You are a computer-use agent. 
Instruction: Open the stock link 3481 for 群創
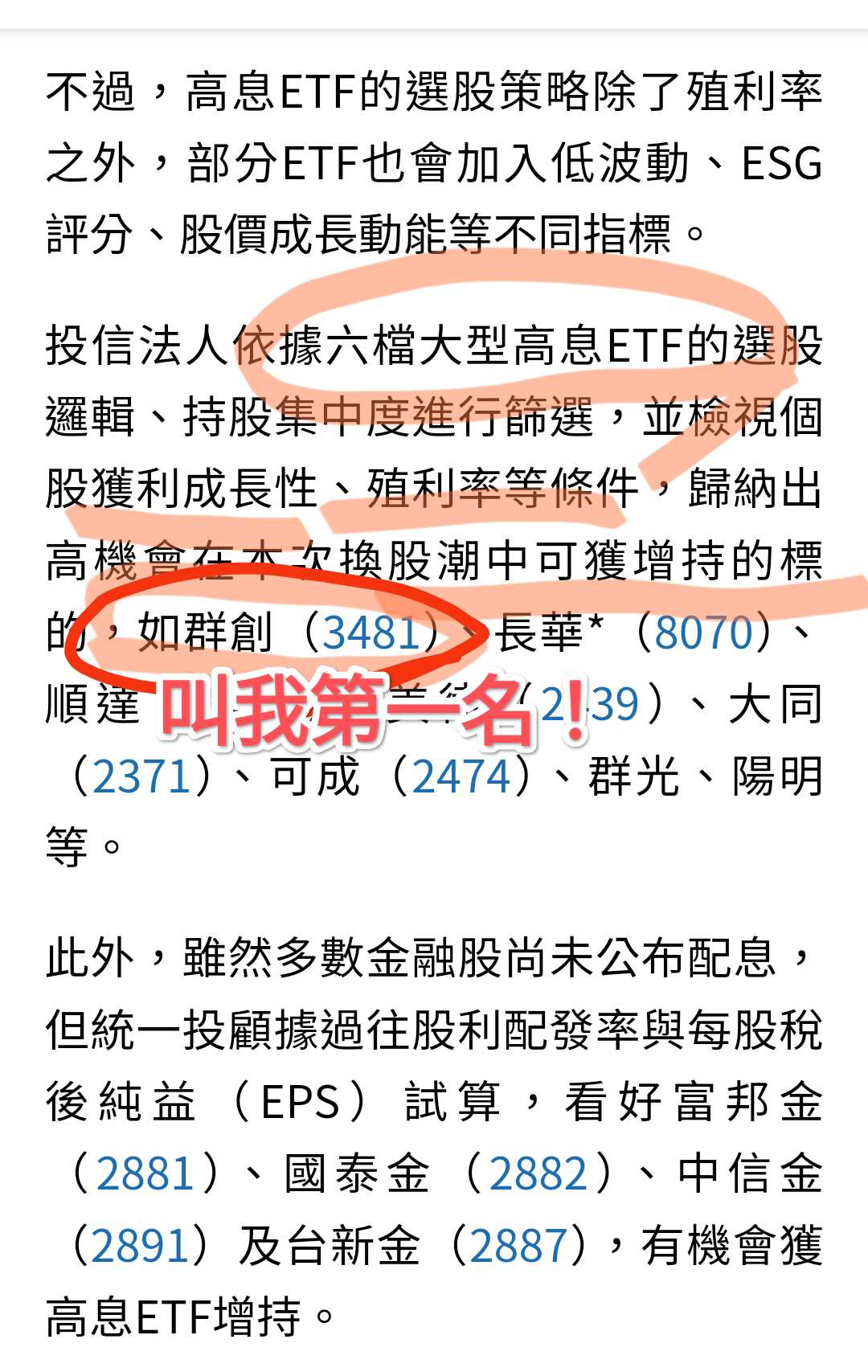371,633
